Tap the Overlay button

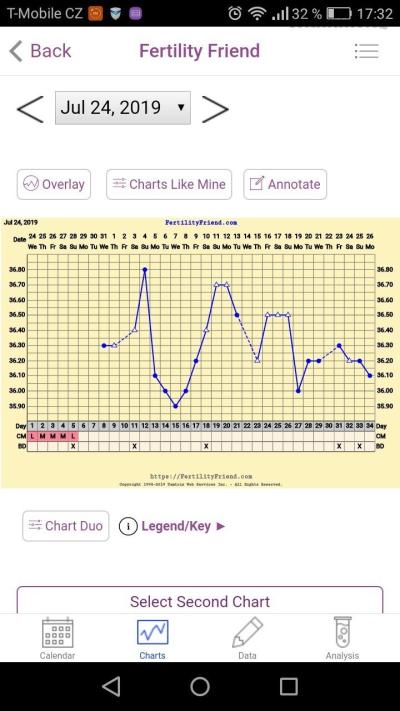click(x=54, y=184)
